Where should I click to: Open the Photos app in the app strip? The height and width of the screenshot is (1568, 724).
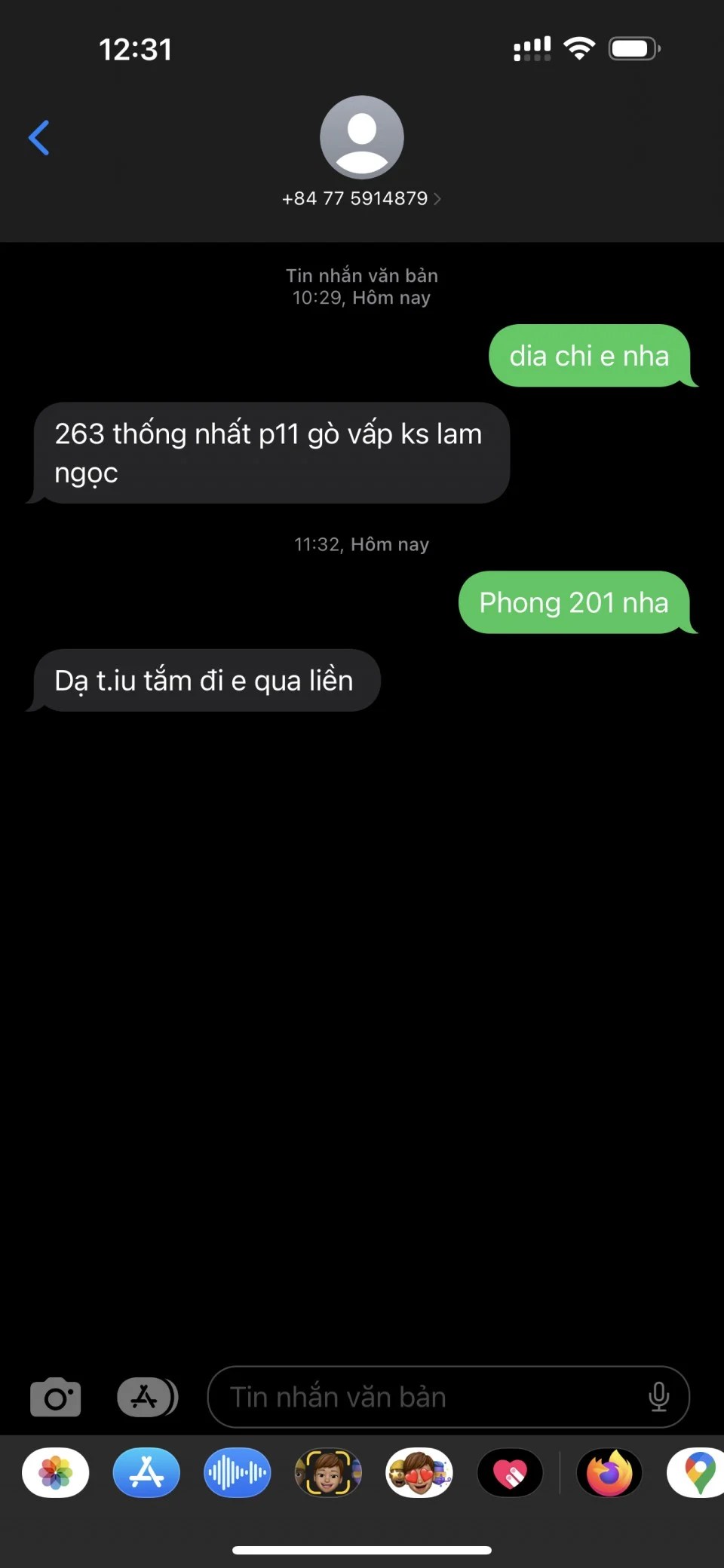[56, 1472]
